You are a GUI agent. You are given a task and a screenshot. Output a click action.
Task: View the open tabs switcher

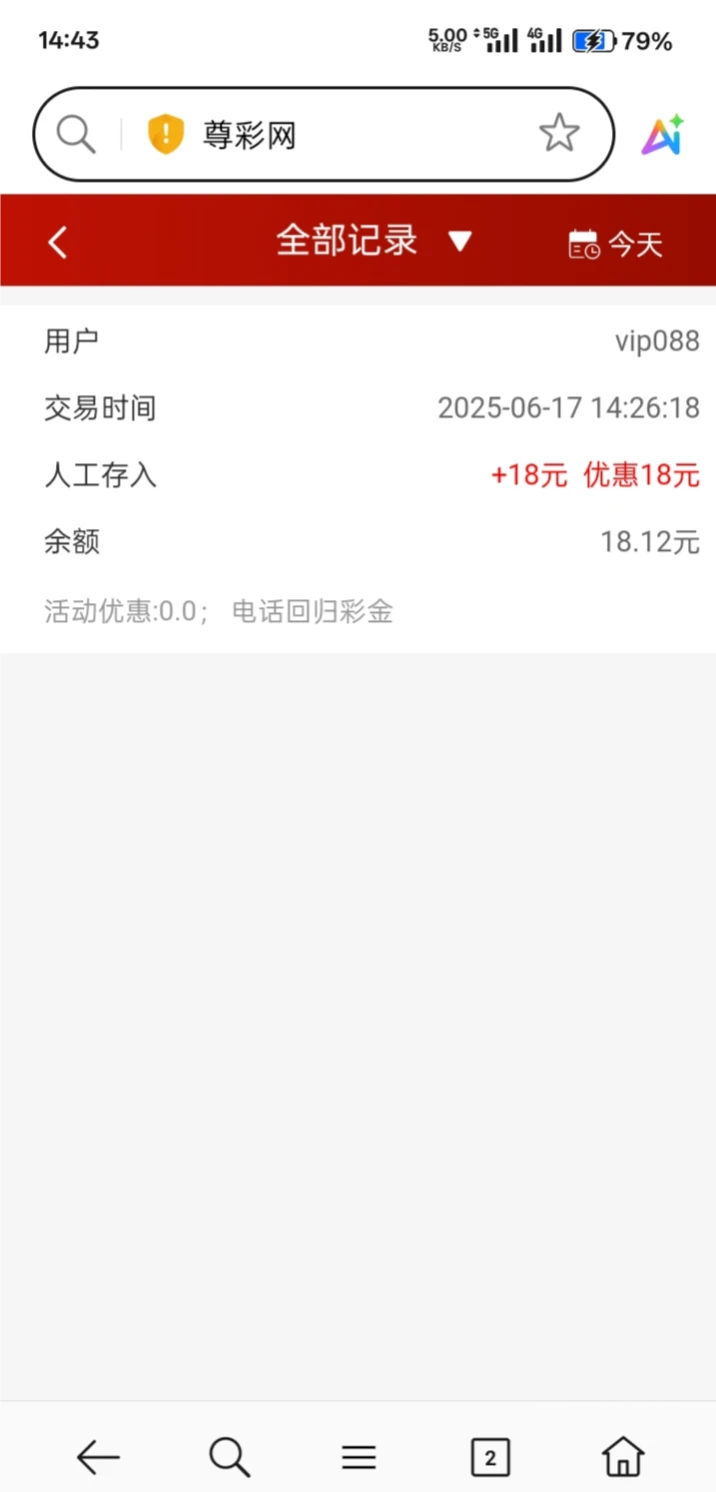point(490,1457)
